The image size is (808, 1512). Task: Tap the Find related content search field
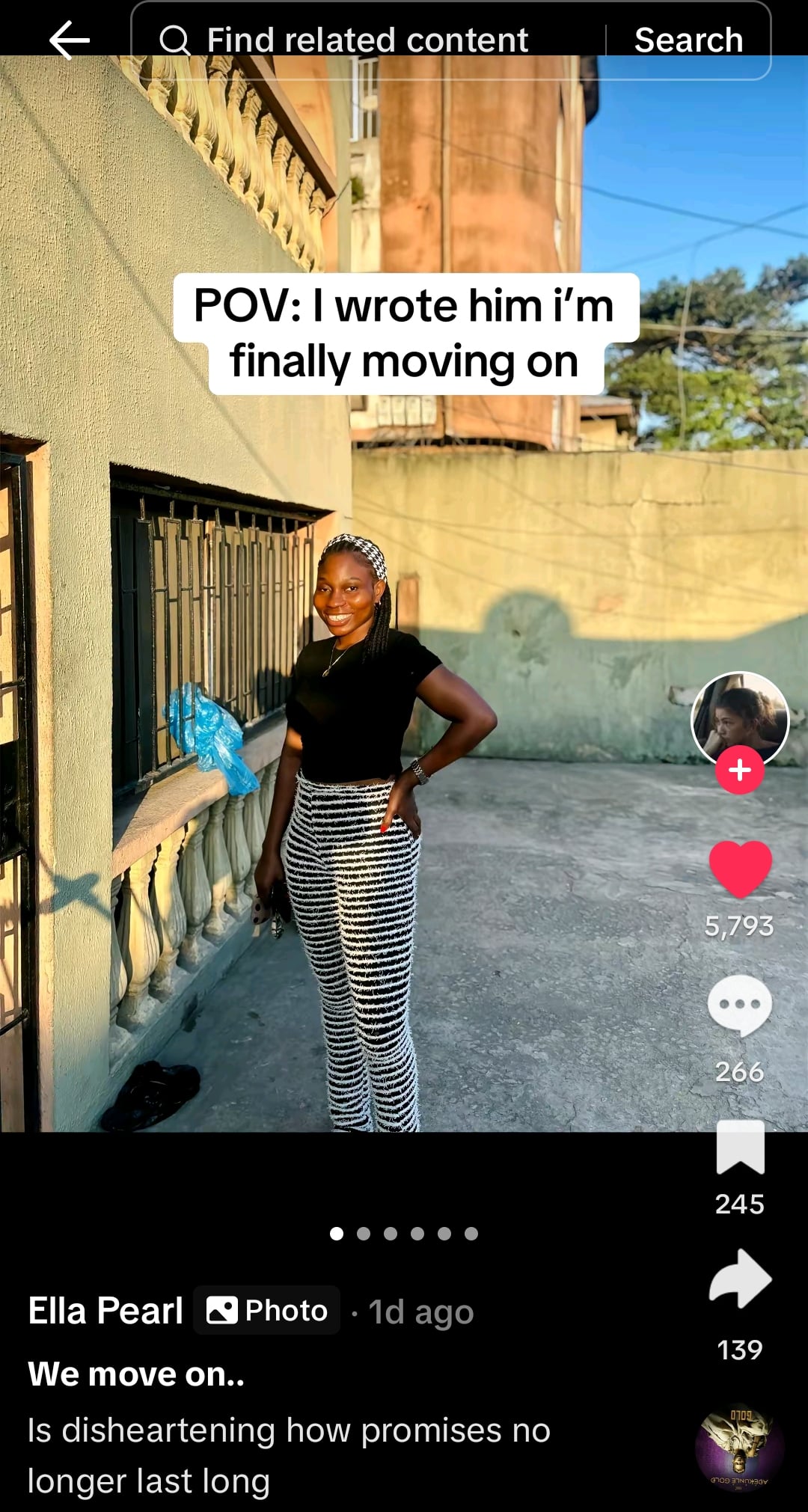point(367,40)
